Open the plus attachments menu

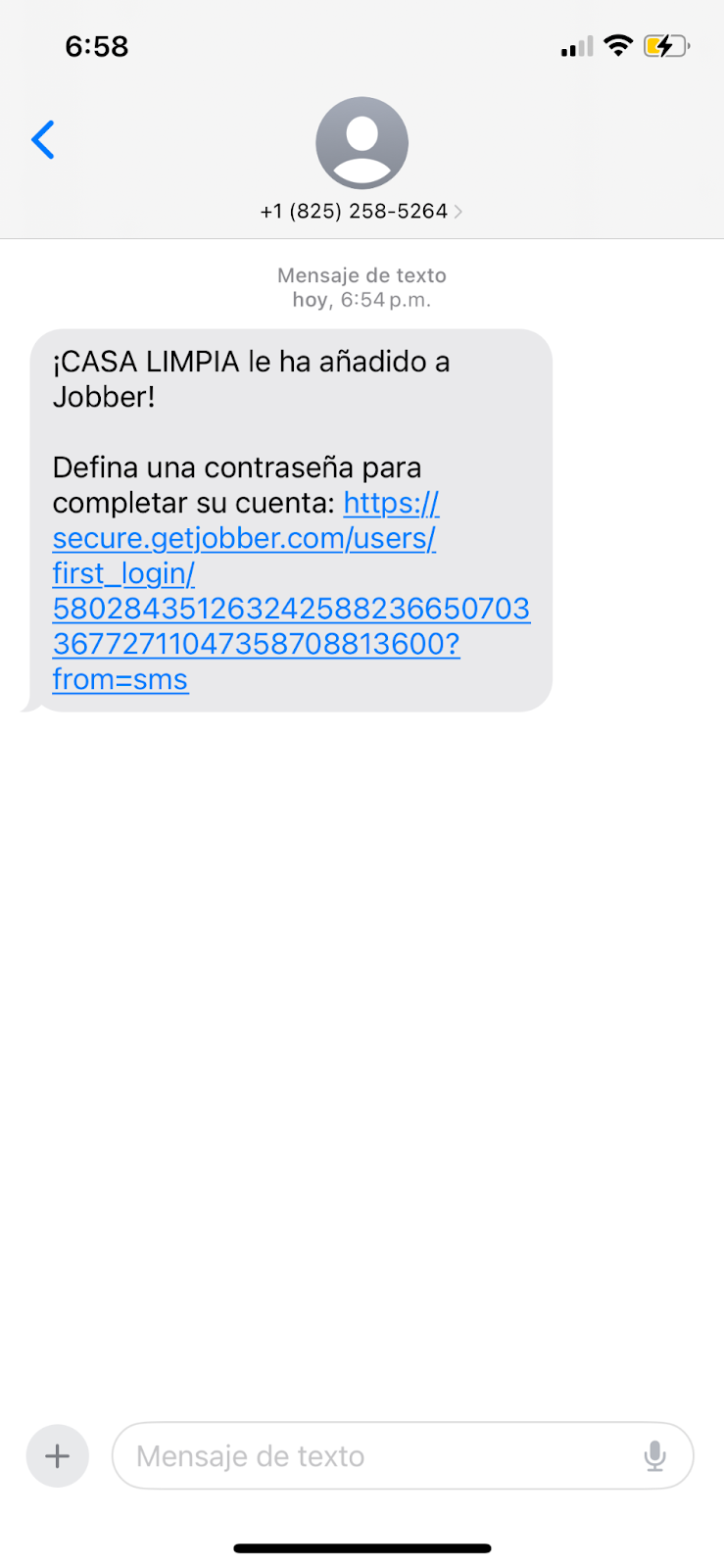[x=58, y=1455]
